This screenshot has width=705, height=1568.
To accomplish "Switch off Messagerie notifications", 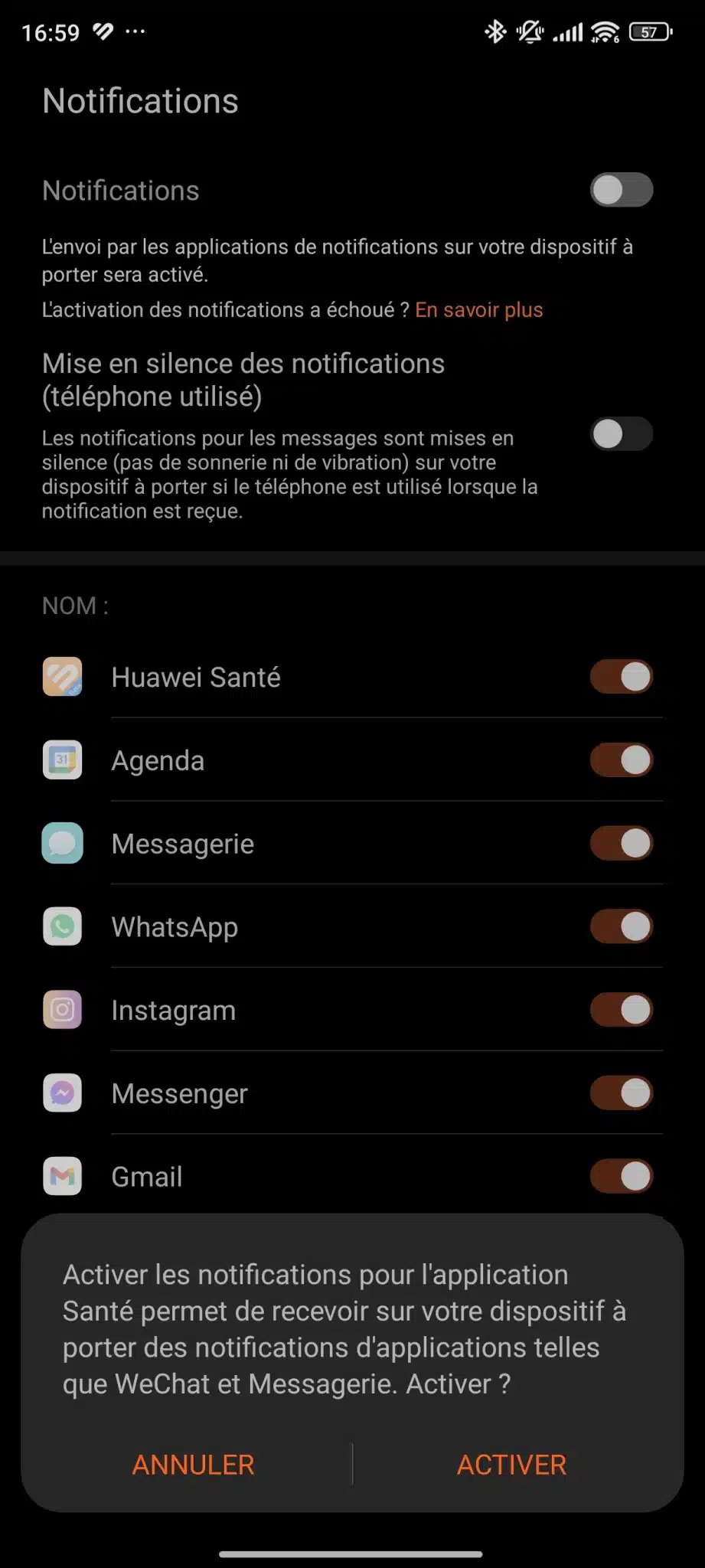I will 622,844.
